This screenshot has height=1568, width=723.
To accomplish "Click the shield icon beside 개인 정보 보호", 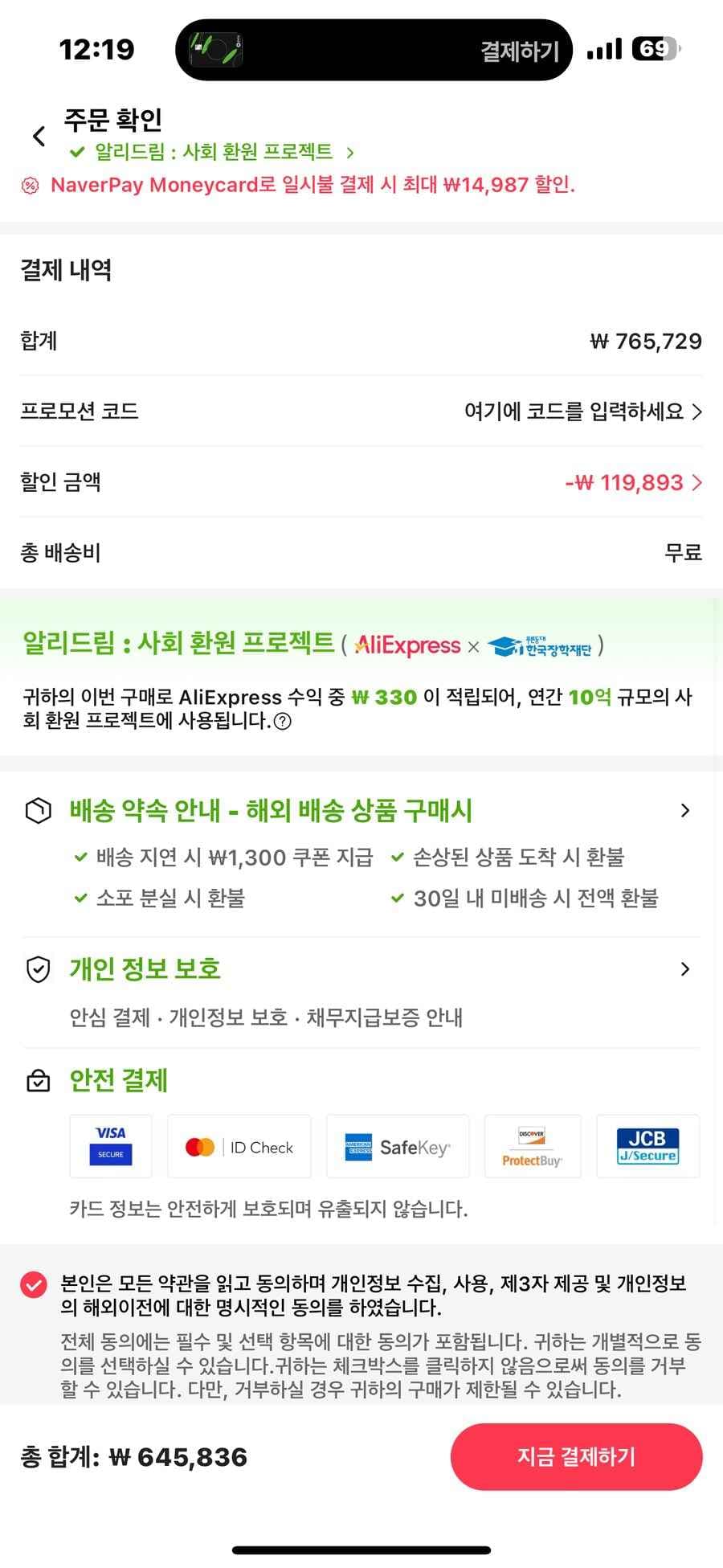I will click(39, 970).
